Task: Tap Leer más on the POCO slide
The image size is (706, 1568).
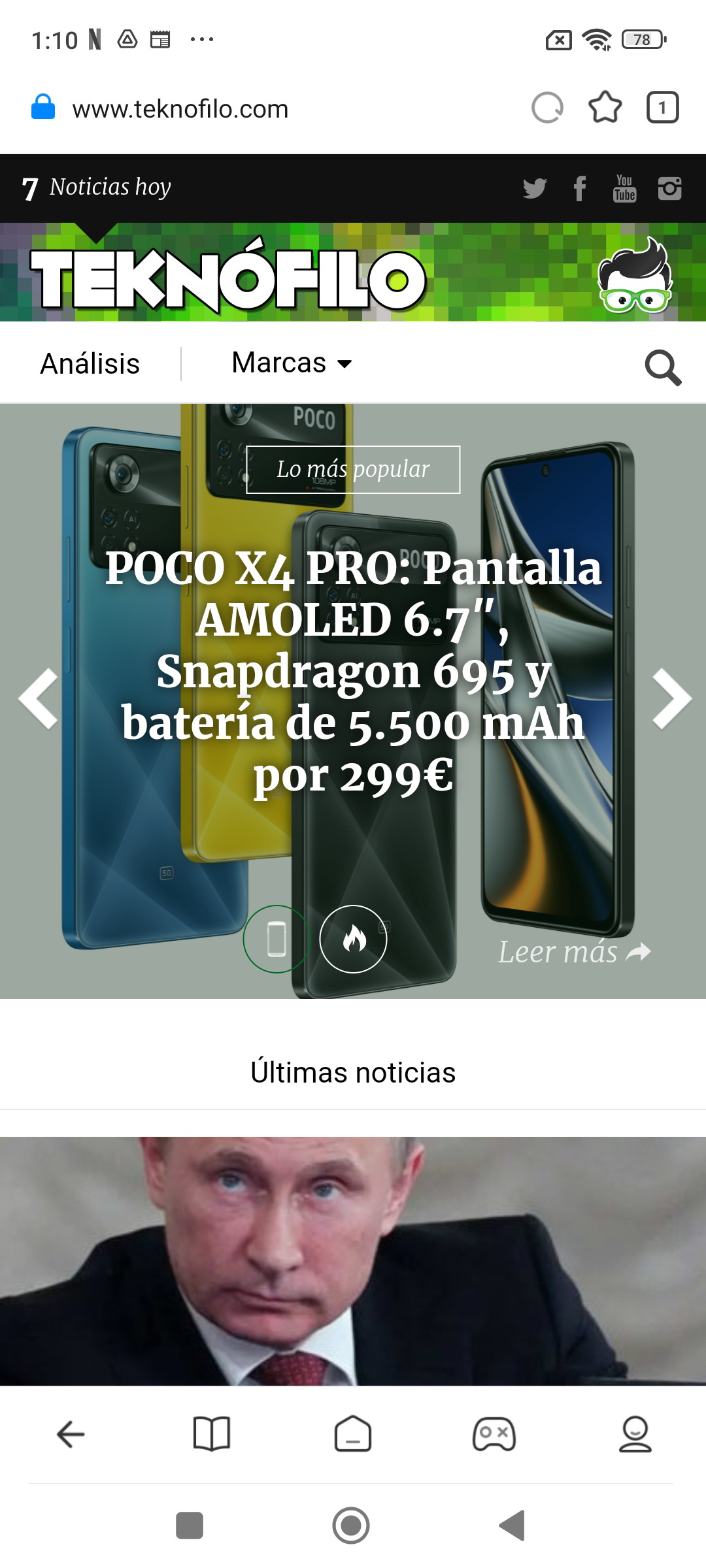Action: click(x=574, y=952)
